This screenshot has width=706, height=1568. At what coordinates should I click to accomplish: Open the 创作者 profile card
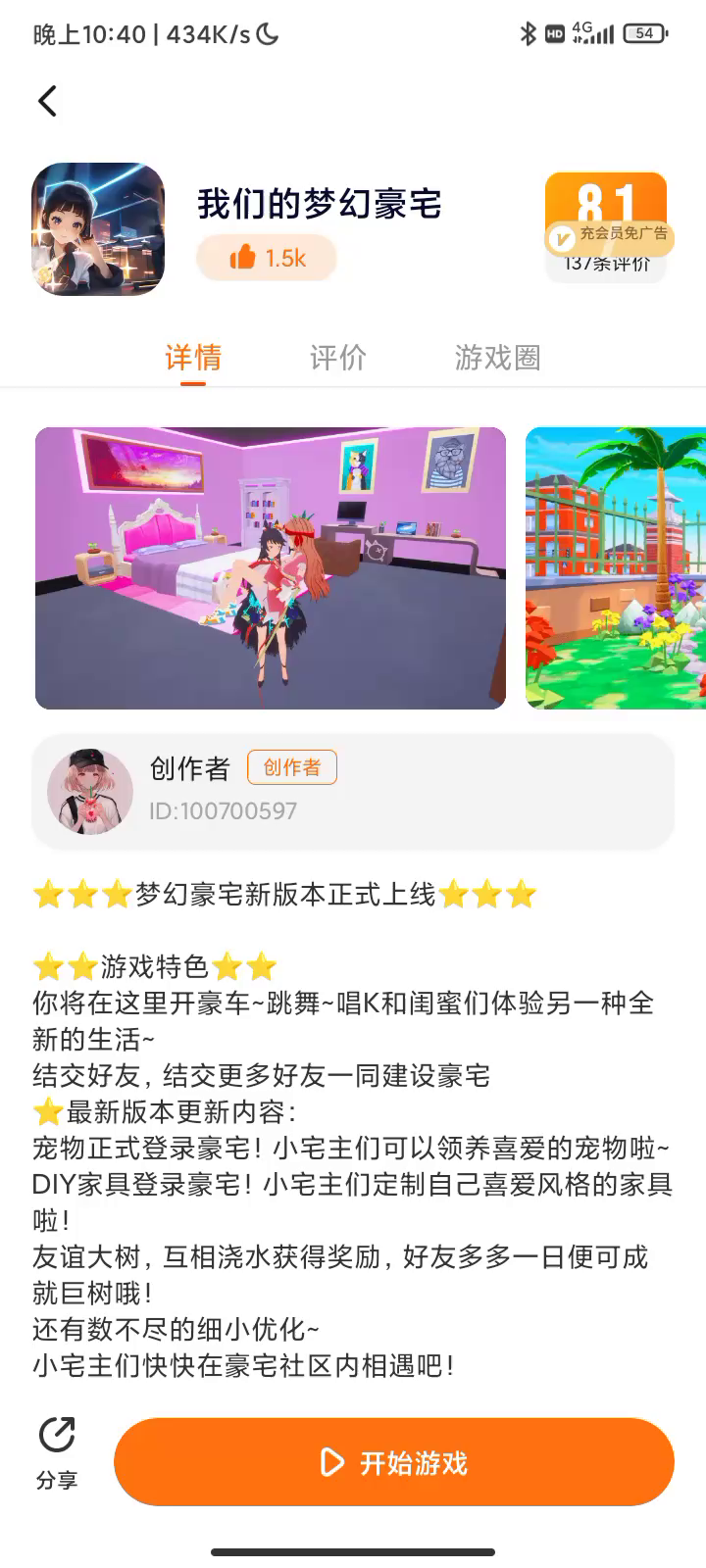tap(353, 791)
